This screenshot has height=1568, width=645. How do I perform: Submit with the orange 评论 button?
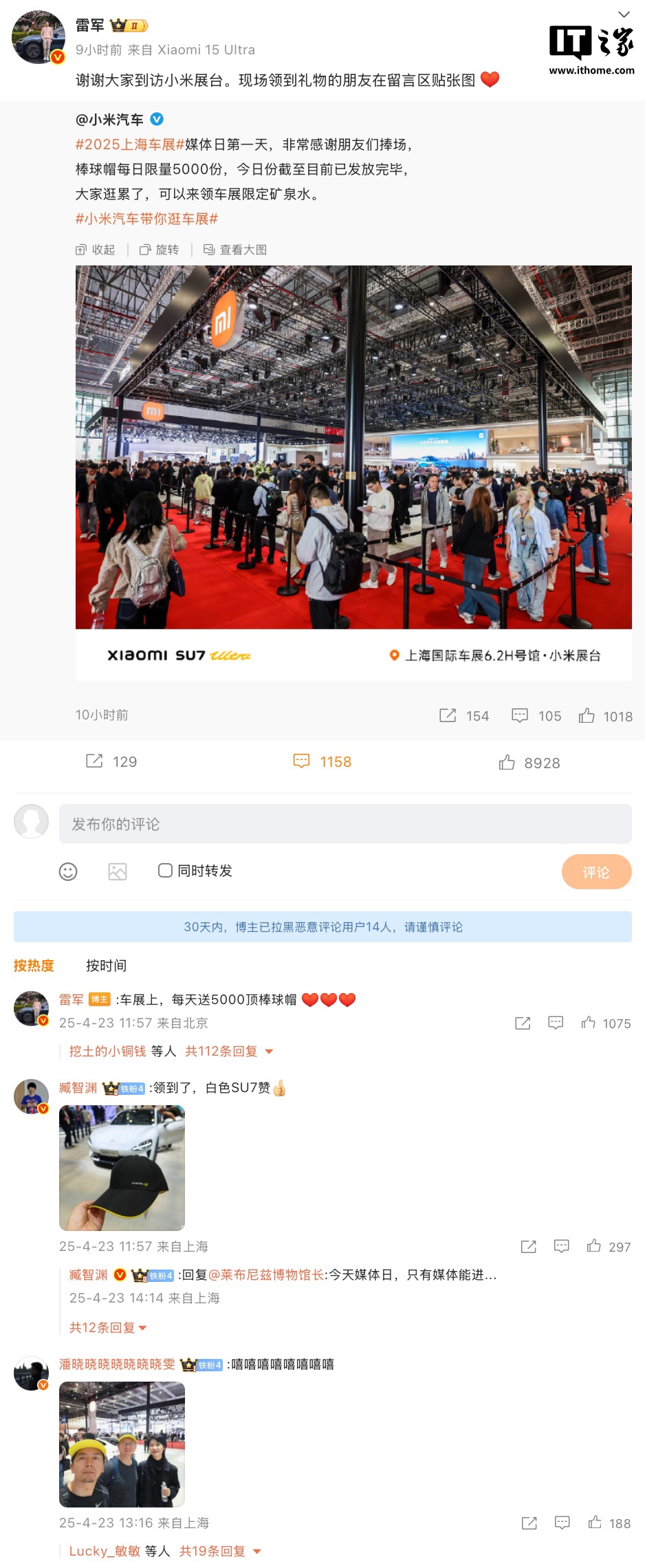coord(596,872)
